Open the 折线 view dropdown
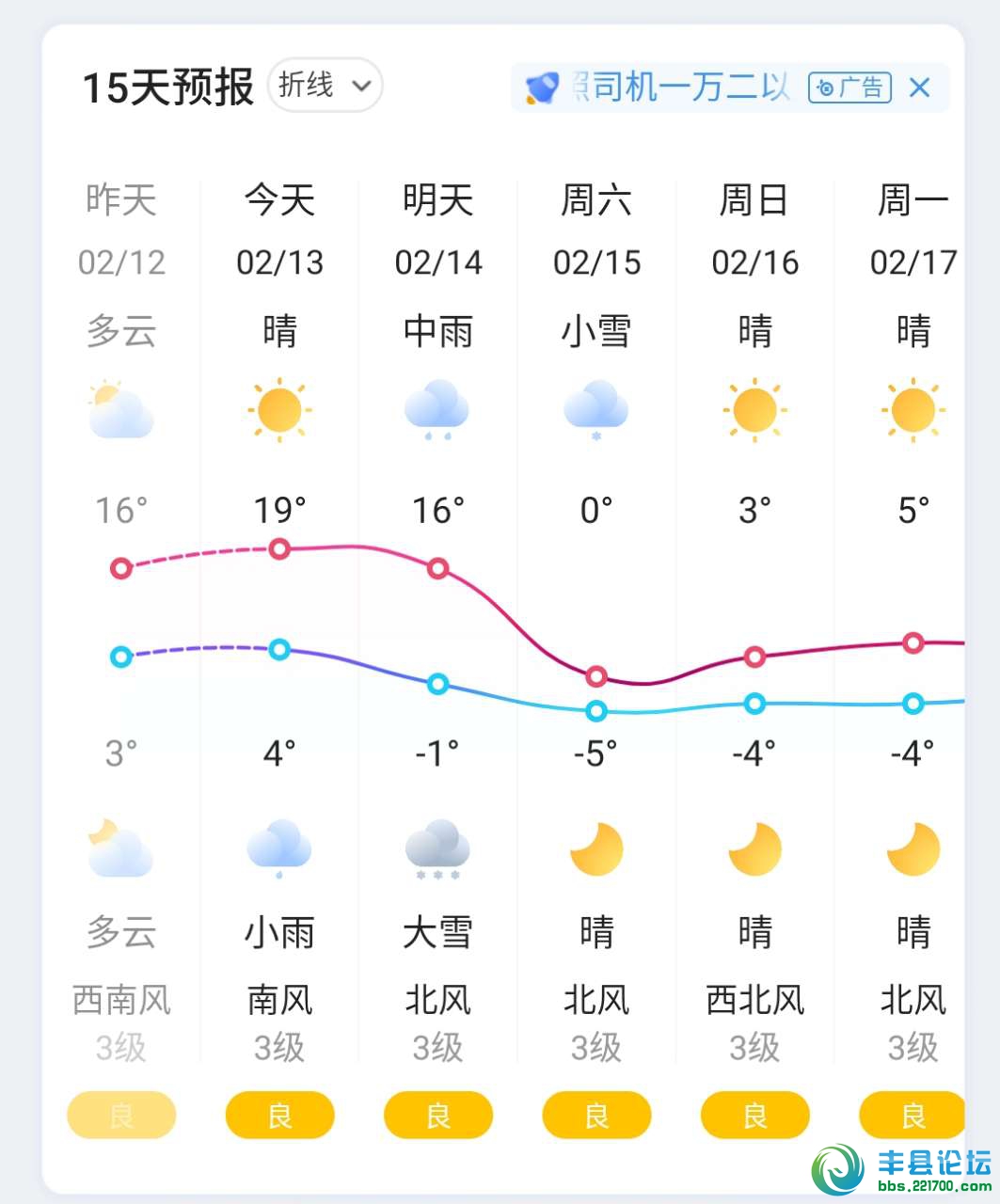The image size is (1000, 1204). pos(325,86)
